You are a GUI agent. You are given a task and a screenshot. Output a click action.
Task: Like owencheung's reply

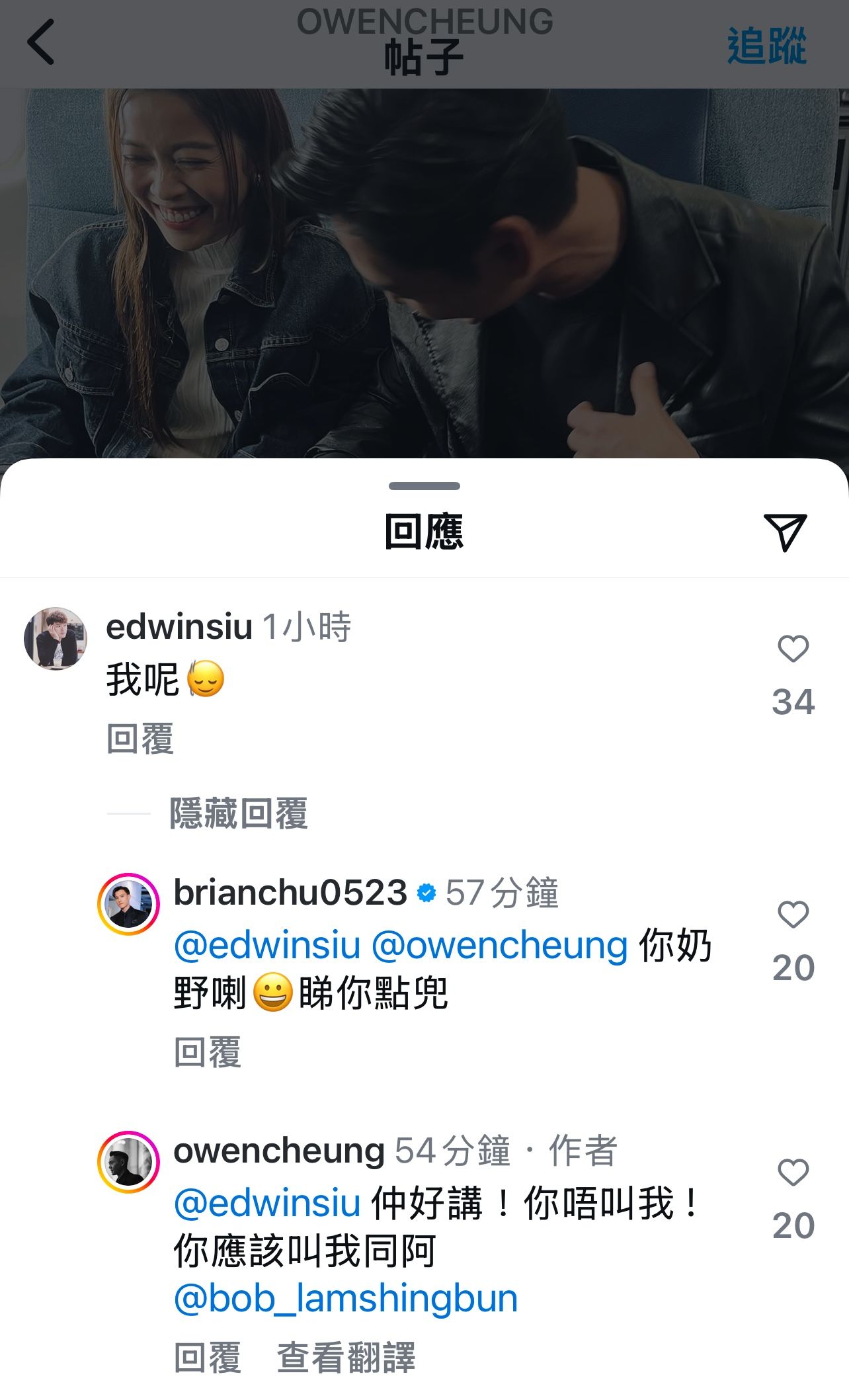pos(793,1173)
